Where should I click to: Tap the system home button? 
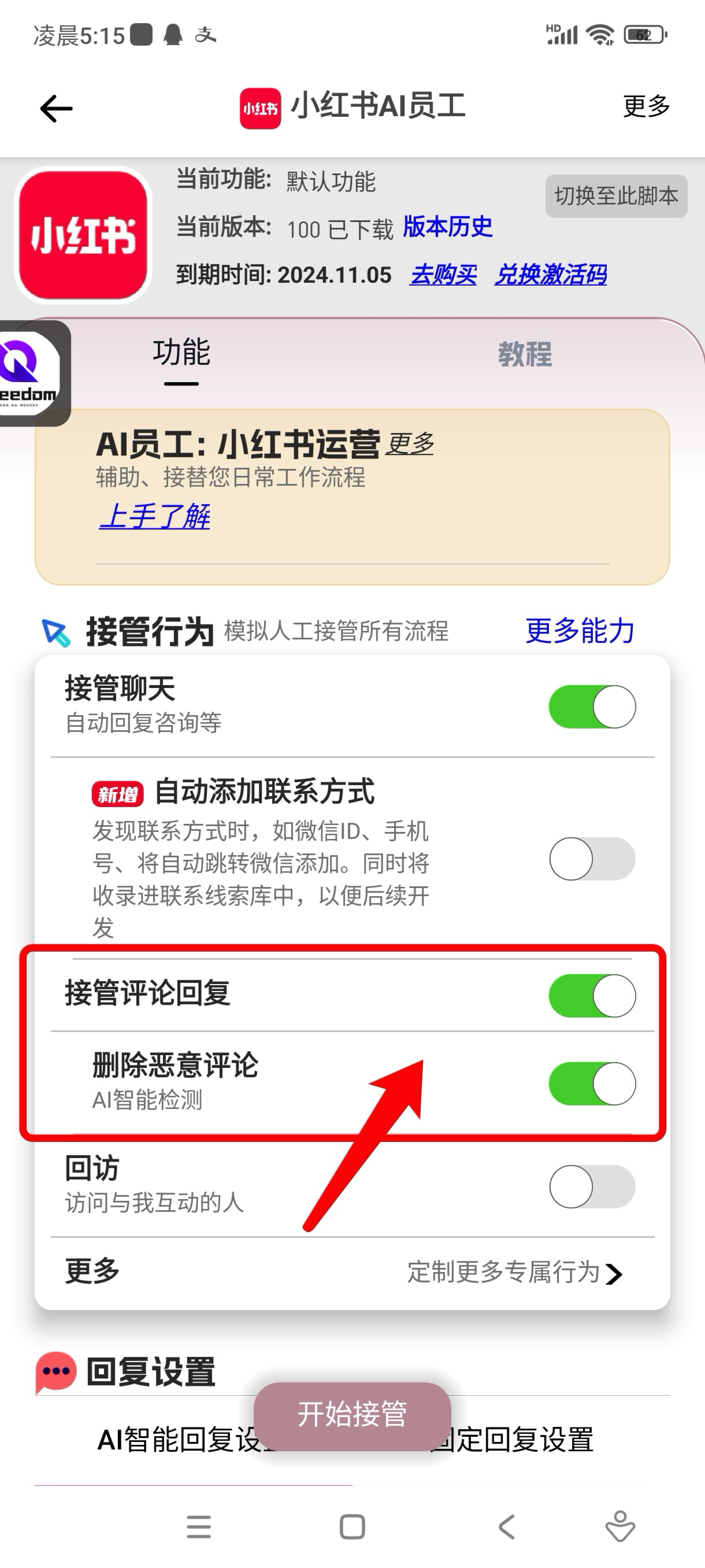pyautogui.click(x=352, y=1526)
